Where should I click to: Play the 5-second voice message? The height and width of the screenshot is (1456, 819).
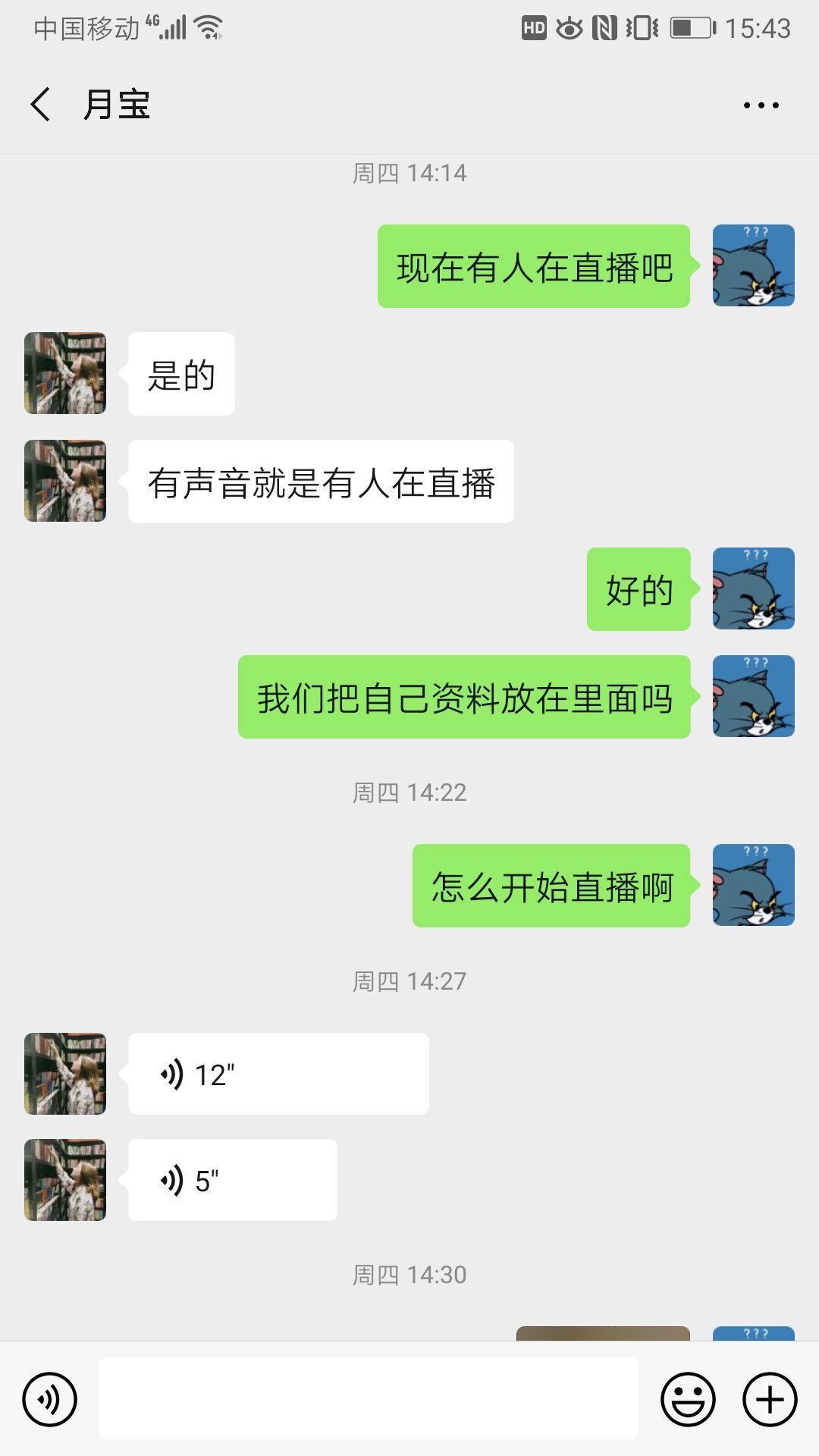click(x=232, y=1180)
